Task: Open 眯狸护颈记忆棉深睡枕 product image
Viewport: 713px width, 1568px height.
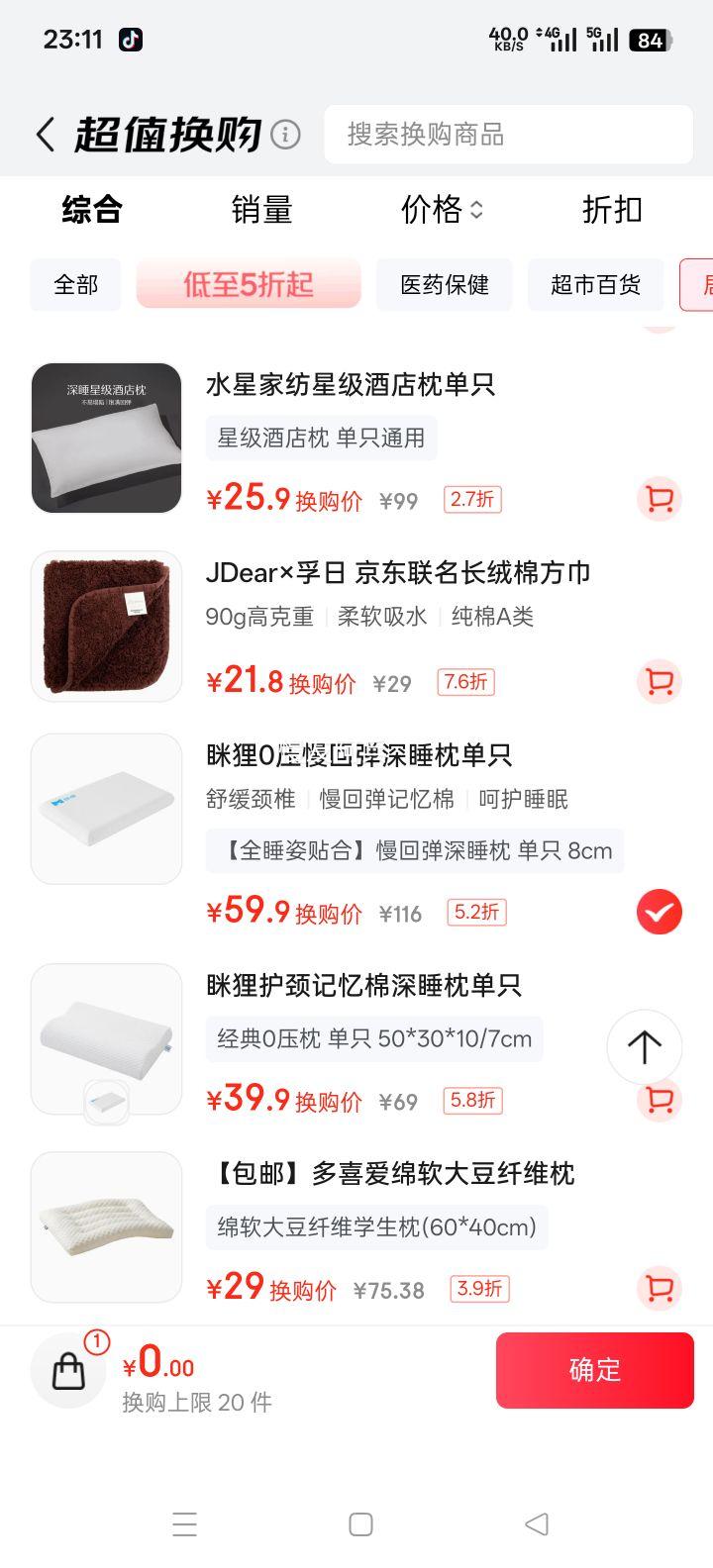Action: pyautogui.click(x=107, y=1038)
